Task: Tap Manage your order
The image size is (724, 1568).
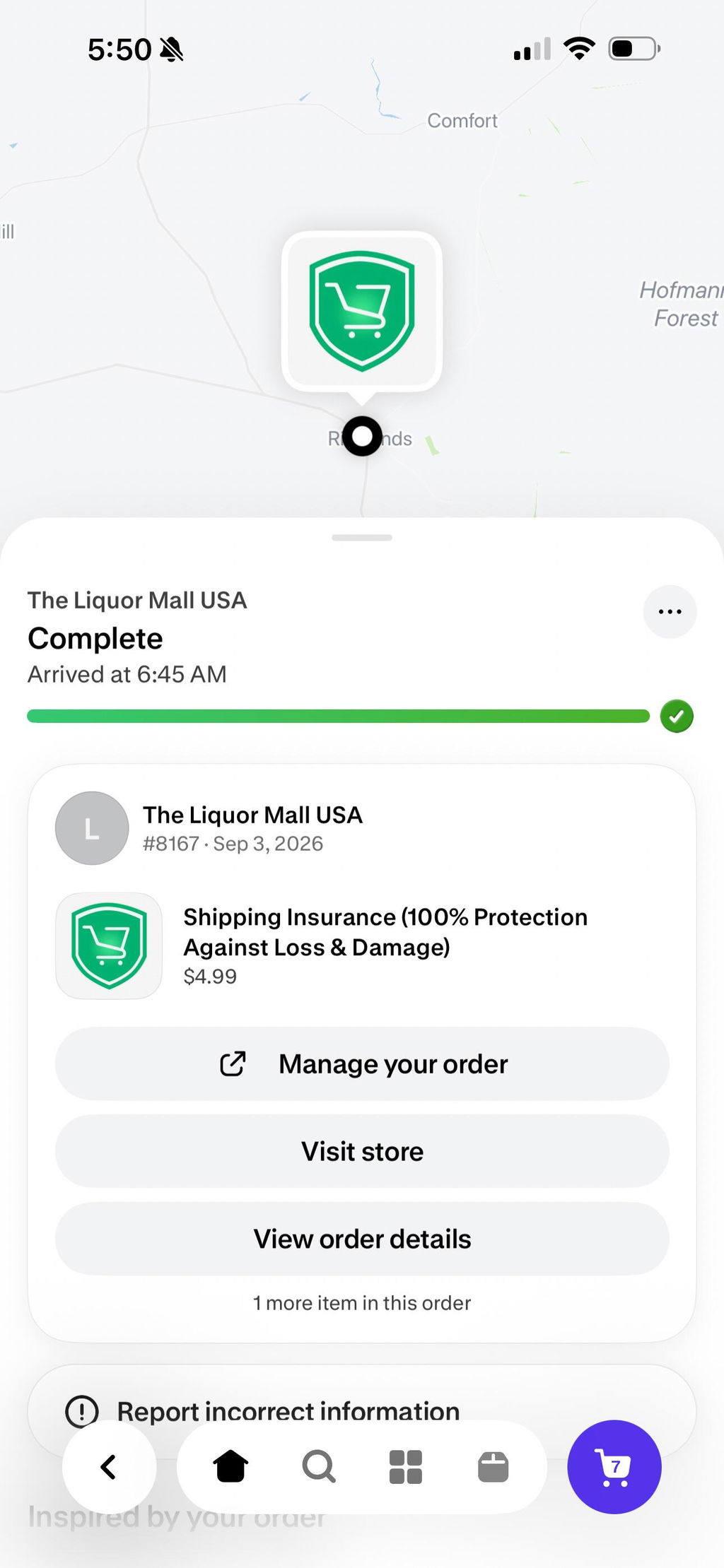Action: click(x=362, y=1063)
